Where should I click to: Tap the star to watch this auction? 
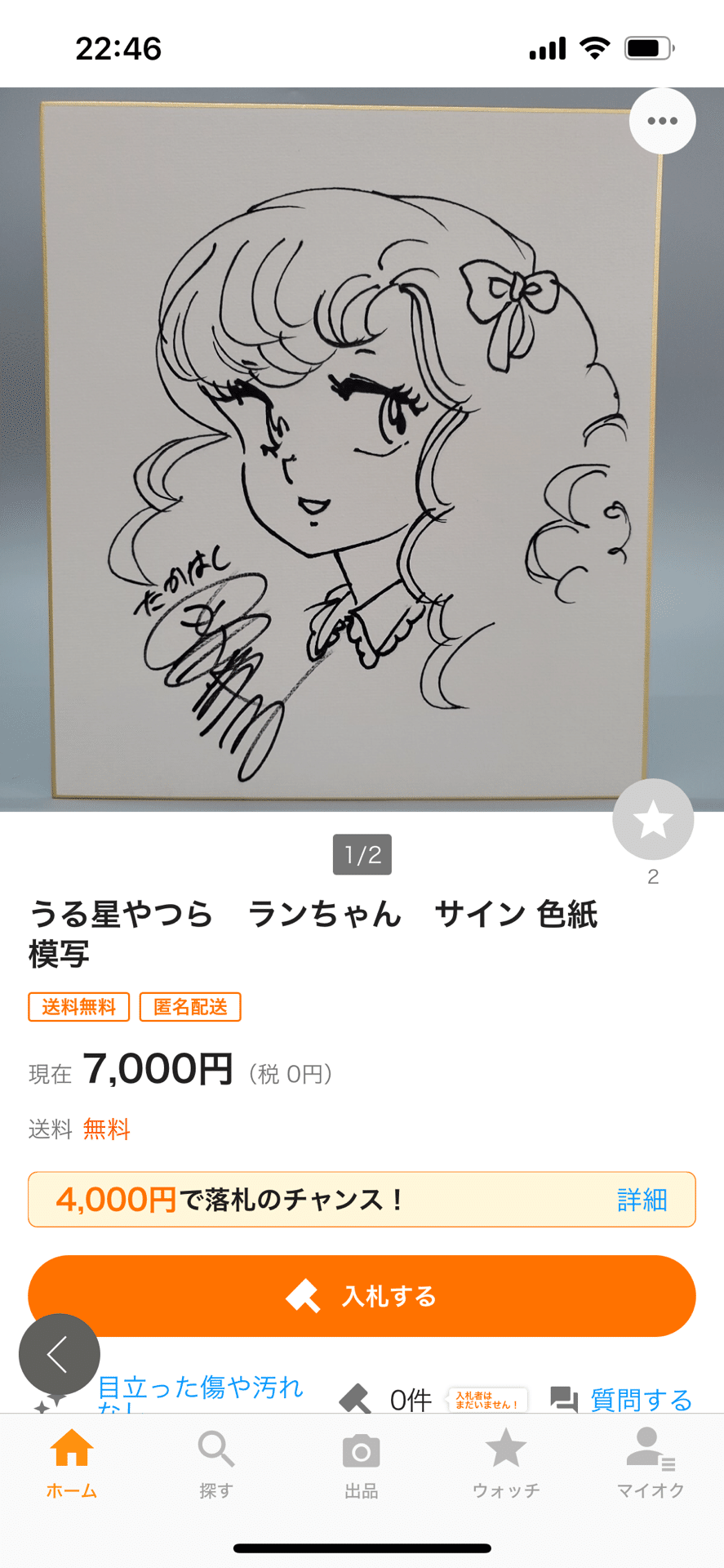[652, 819]
